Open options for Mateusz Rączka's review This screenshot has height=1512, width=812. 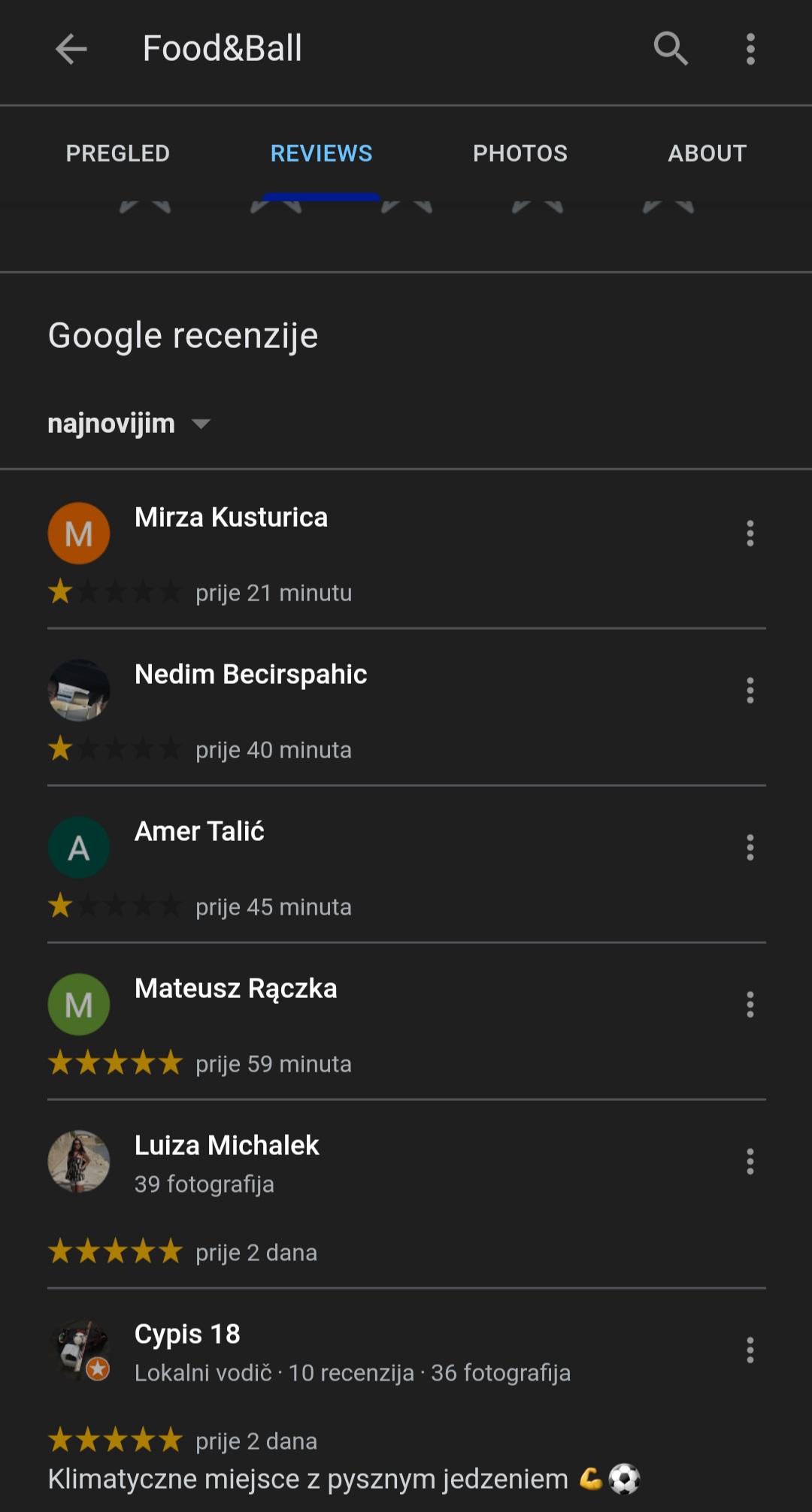tap(750, 1005)
